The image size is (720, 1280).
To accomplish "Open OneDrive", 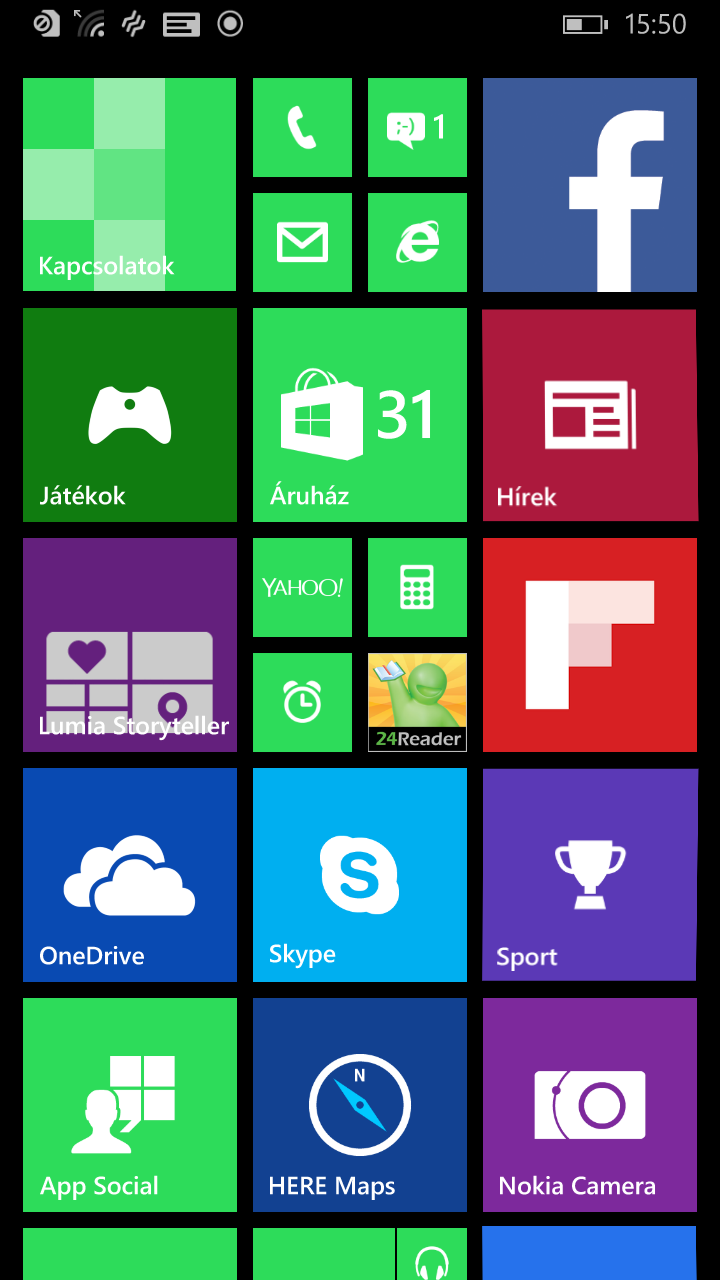I will (x=129, y=874).
